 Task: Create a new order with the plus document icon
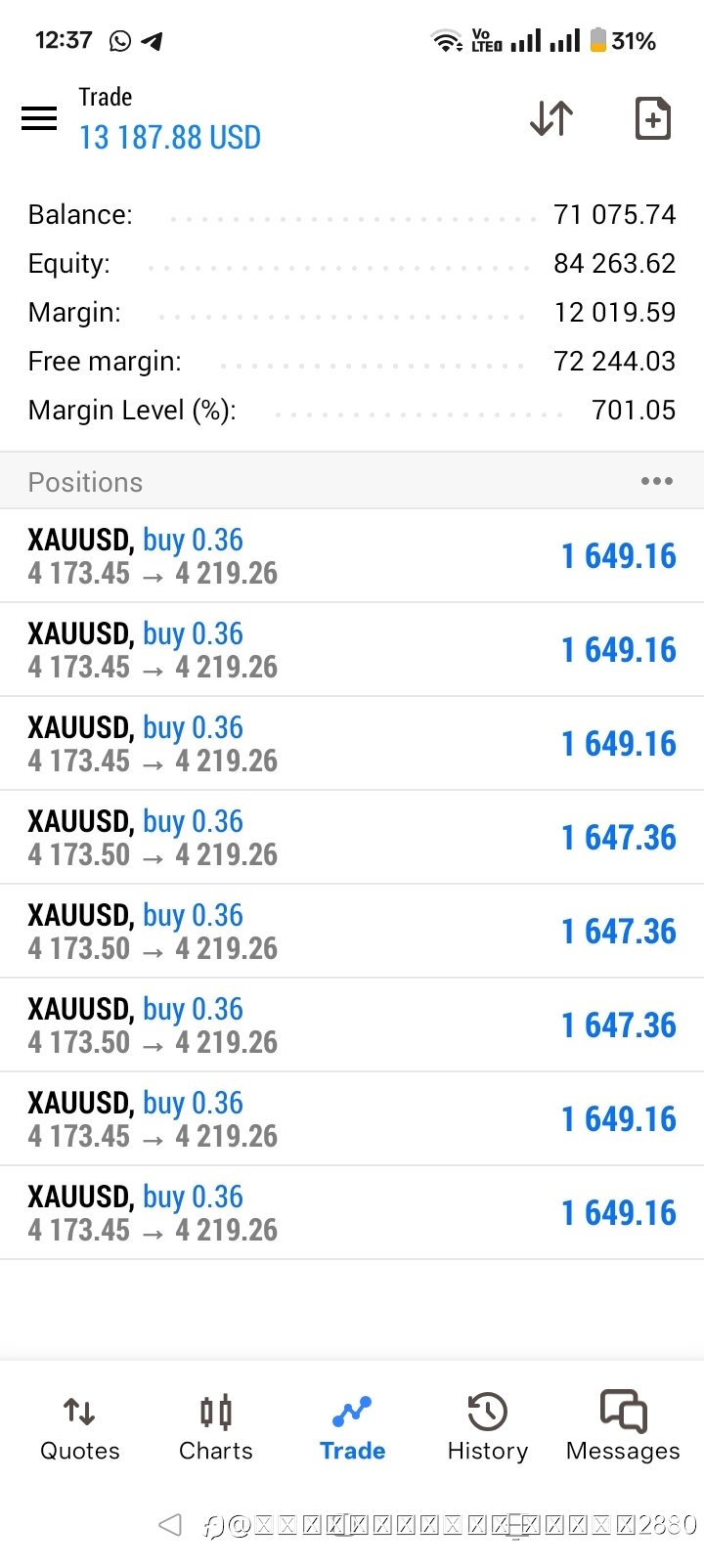click(652, 119)
